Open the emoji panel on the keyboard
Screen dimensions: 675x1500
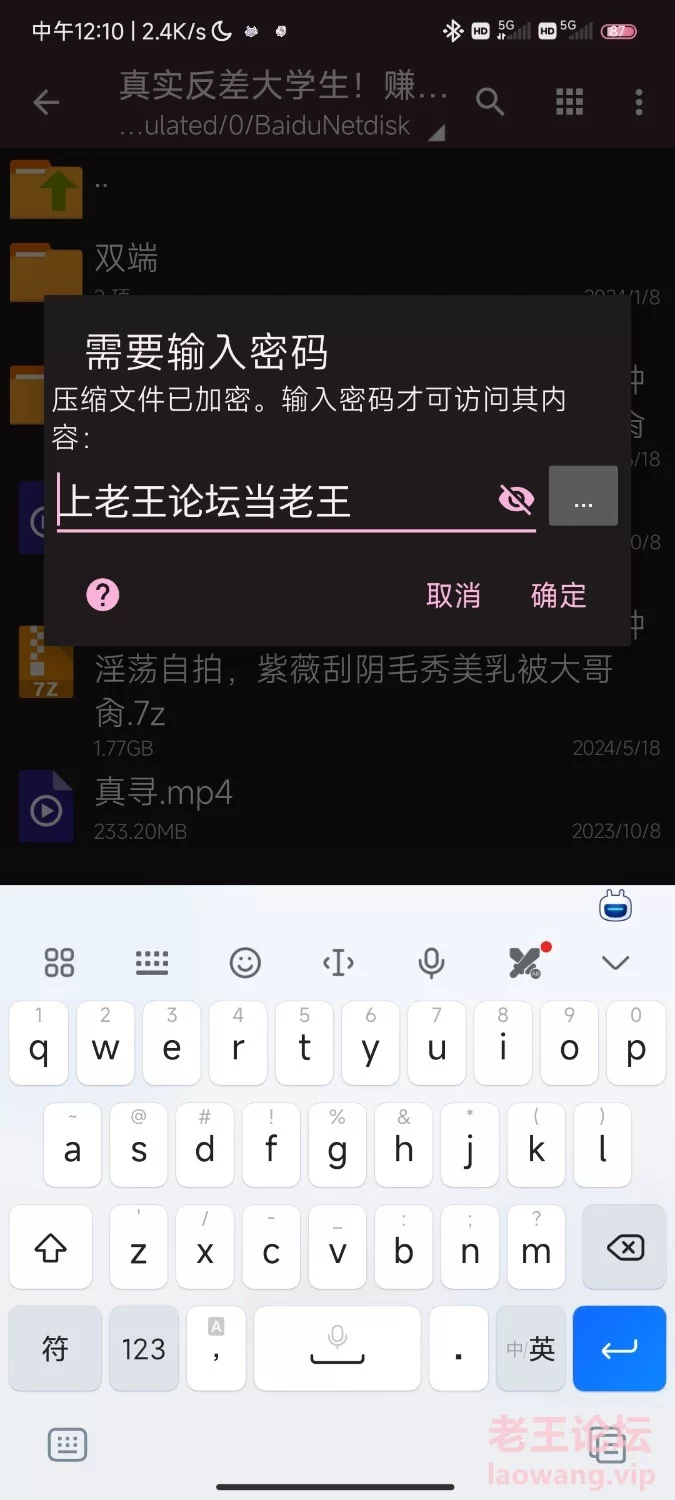pos(245,963)
